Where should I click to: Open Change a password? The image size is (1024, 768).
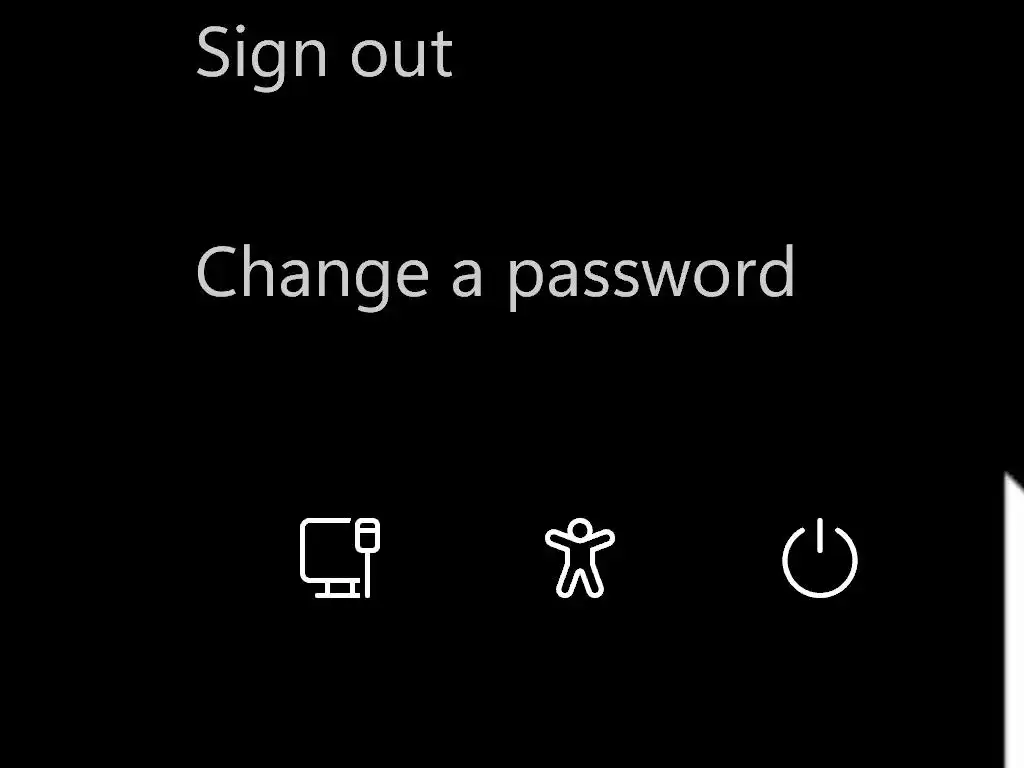tap(495, 272)
